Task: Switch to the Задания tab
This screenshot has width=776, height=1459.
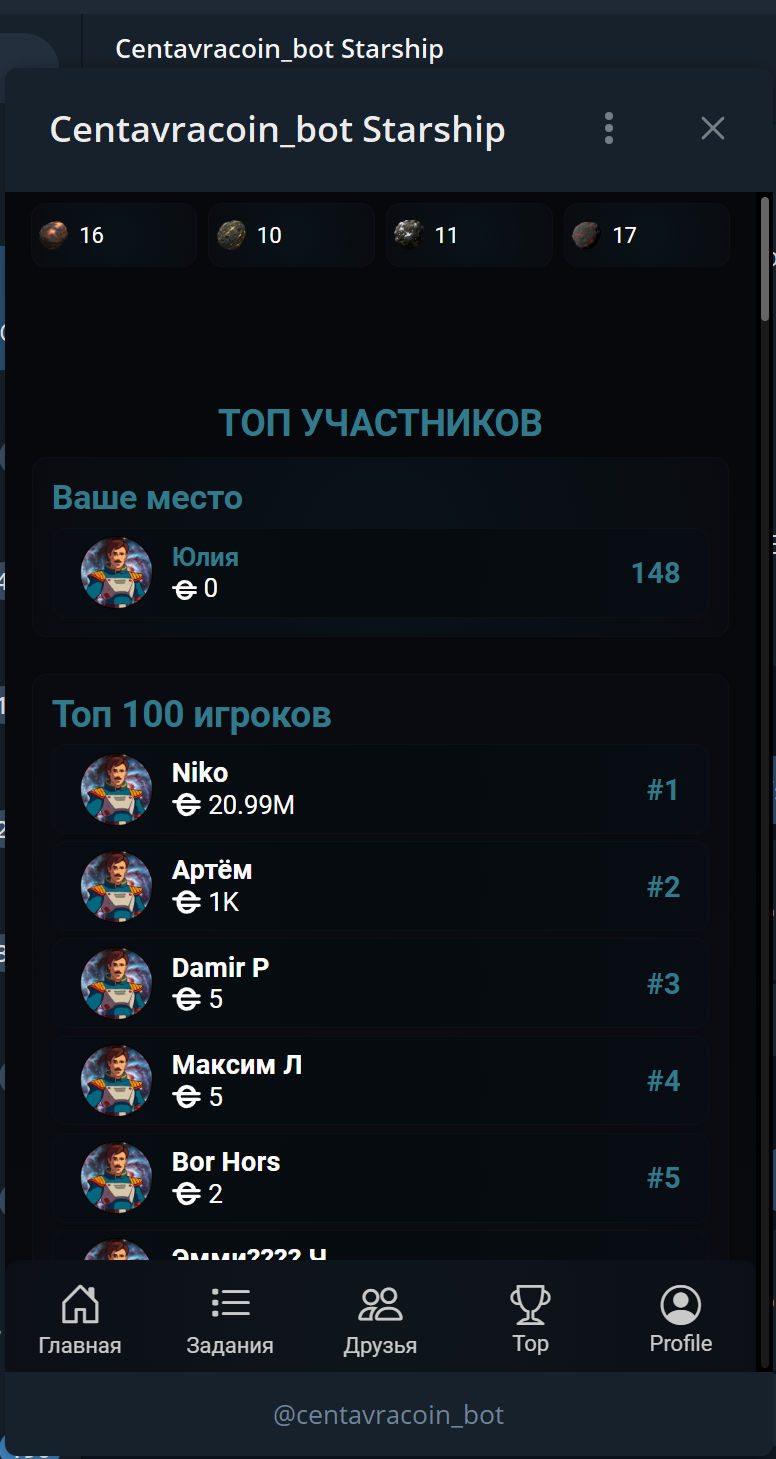Action: [230, 1320]
